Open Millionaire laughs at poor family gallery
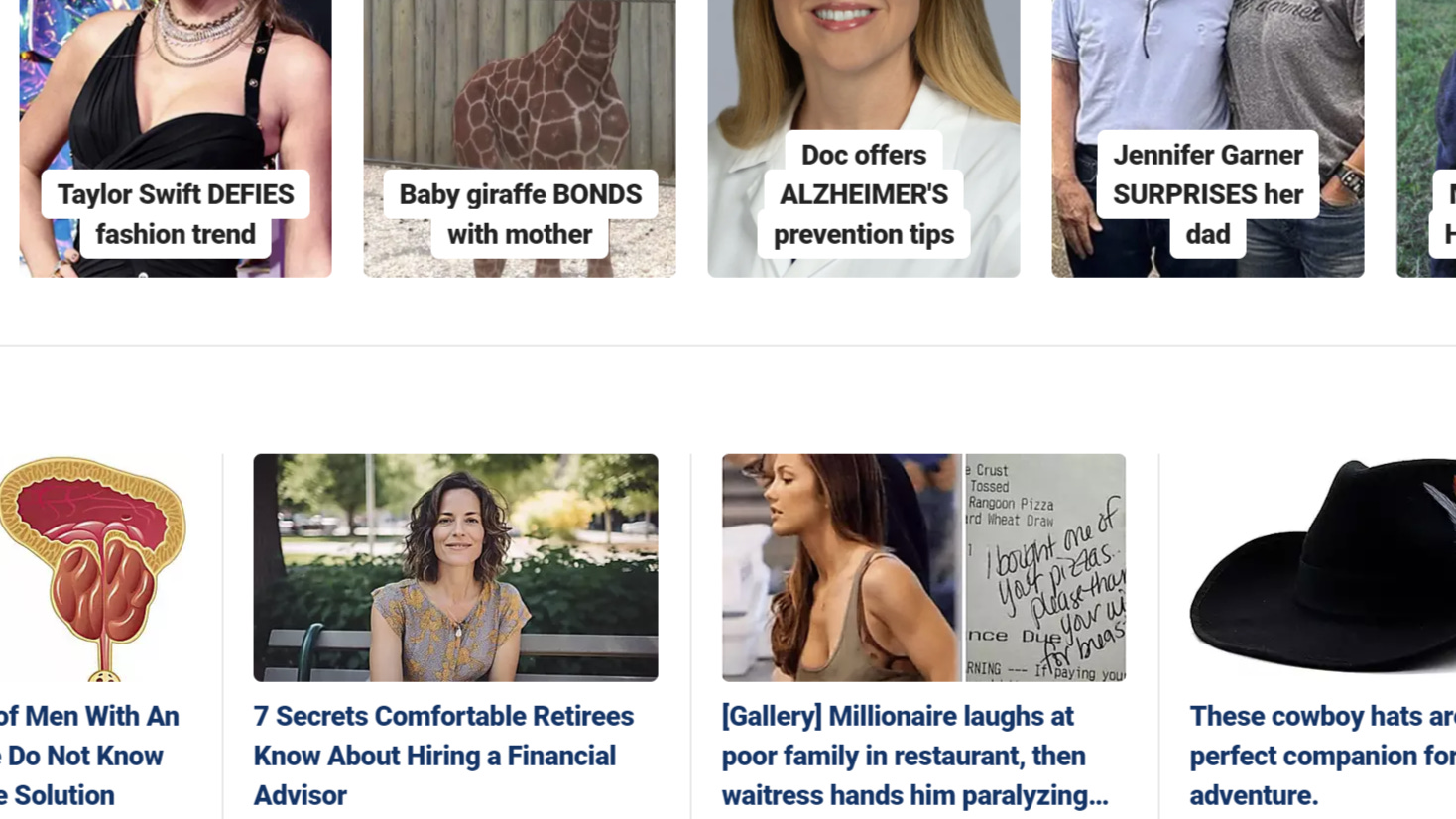This screenshot has width=1456, height=819. pos(913,755)
